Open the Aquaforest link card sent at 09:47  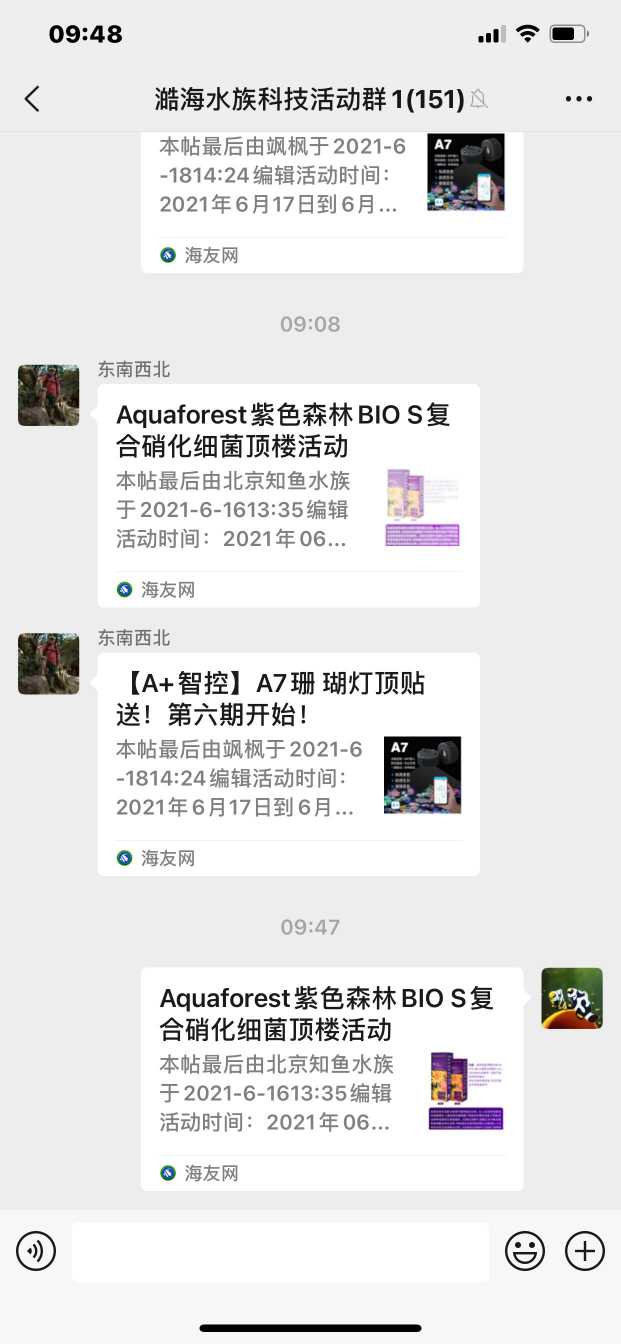click(x=331, y=1078)
